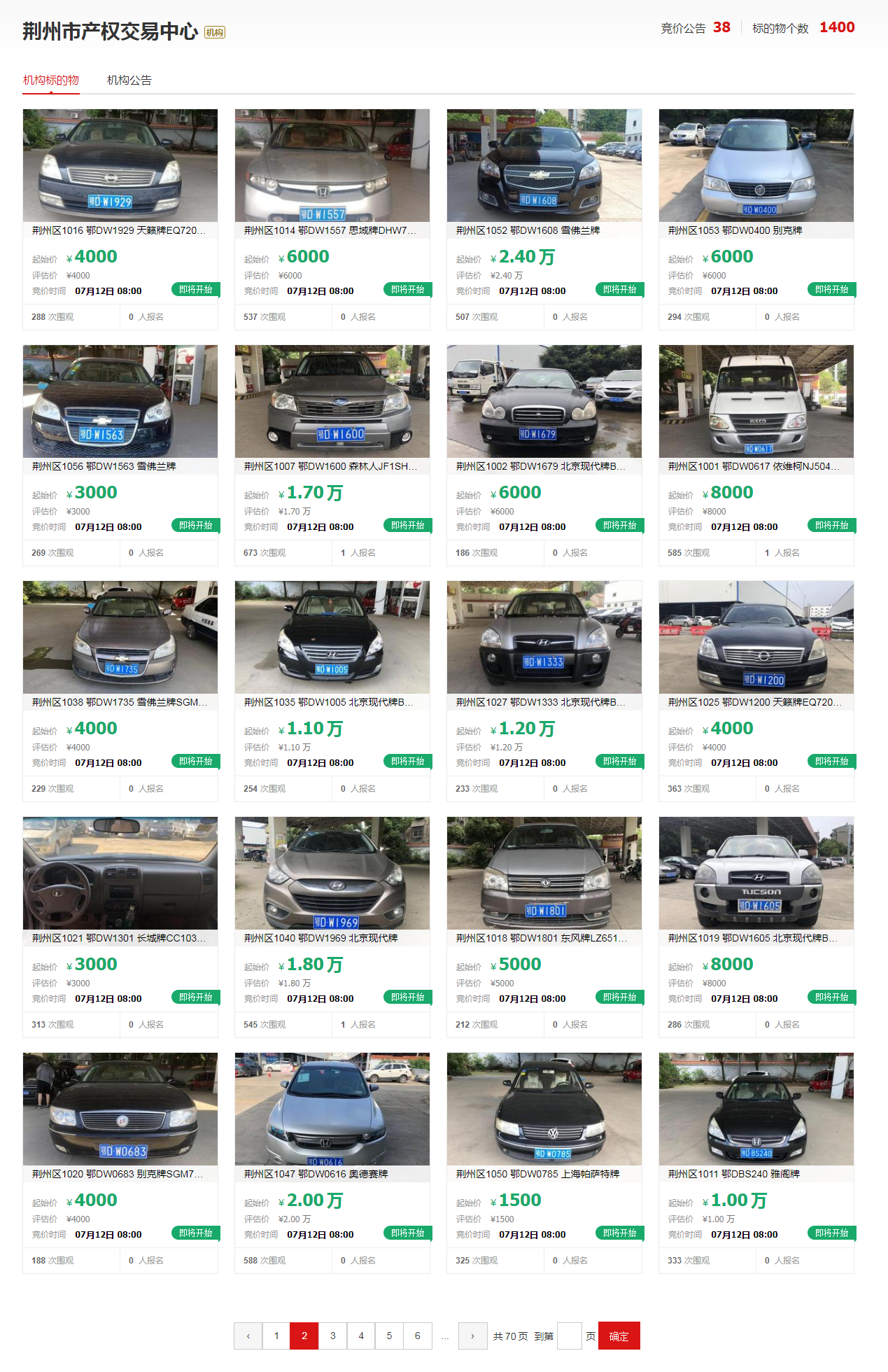Click the 竞价公告 38 counter

[x=696, y=27]
